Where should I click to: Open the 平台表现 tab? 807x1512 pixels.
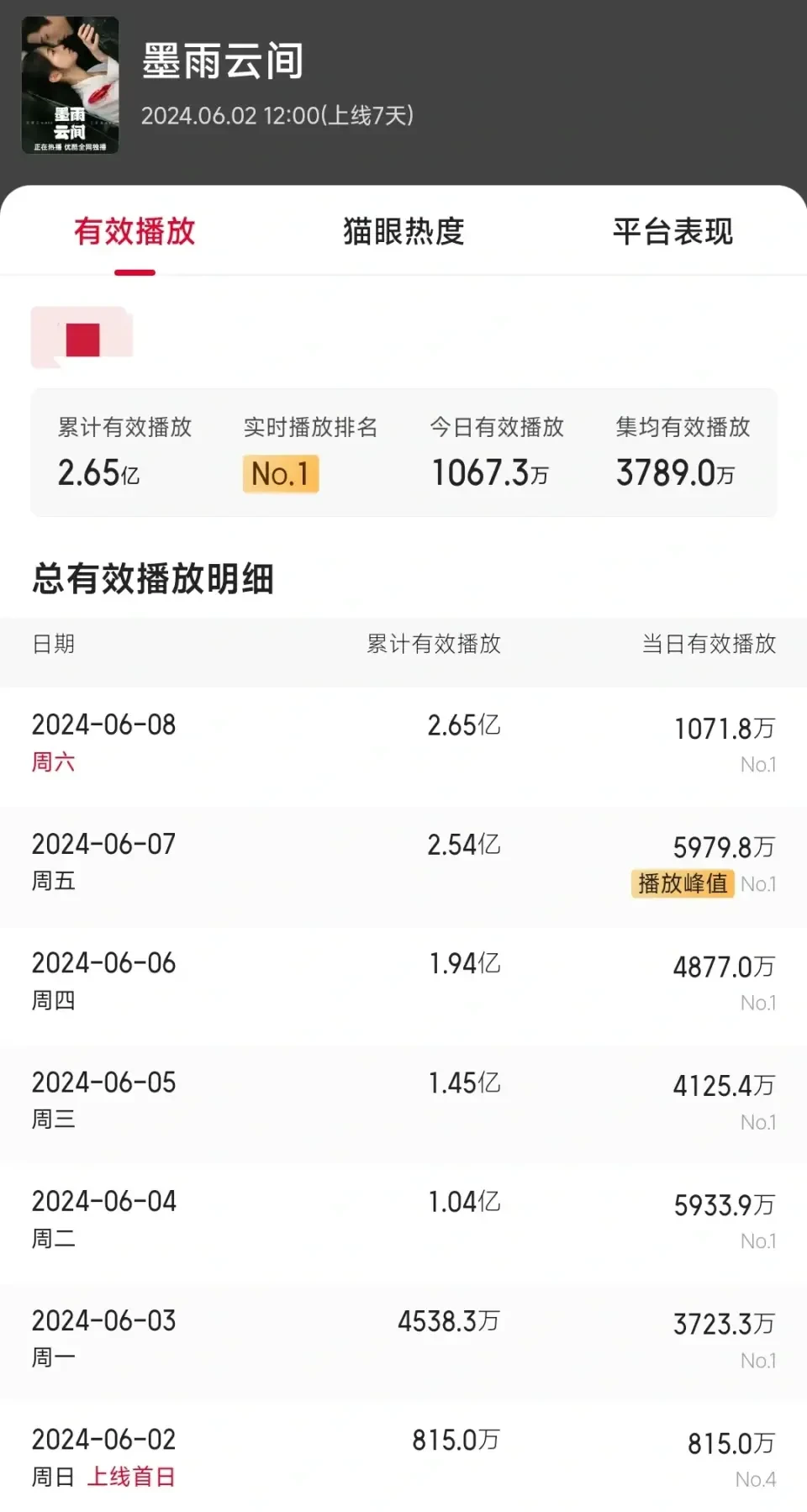(672, 232)
